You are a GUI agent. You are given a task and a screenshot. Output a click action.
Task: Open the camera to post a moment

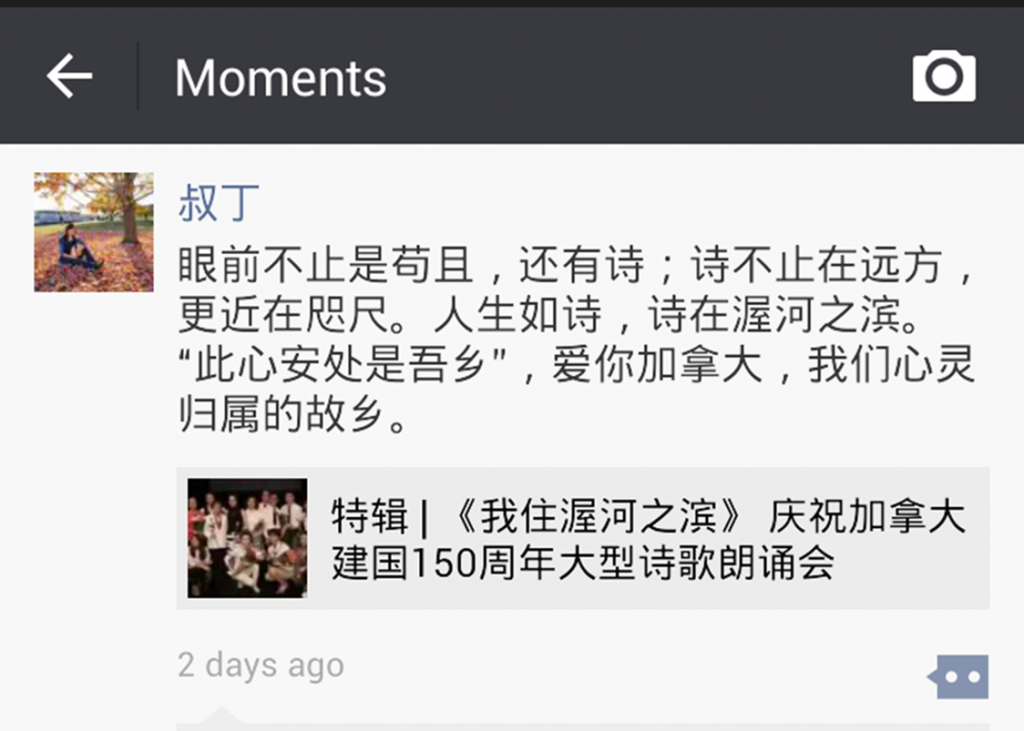pos(943,76)
